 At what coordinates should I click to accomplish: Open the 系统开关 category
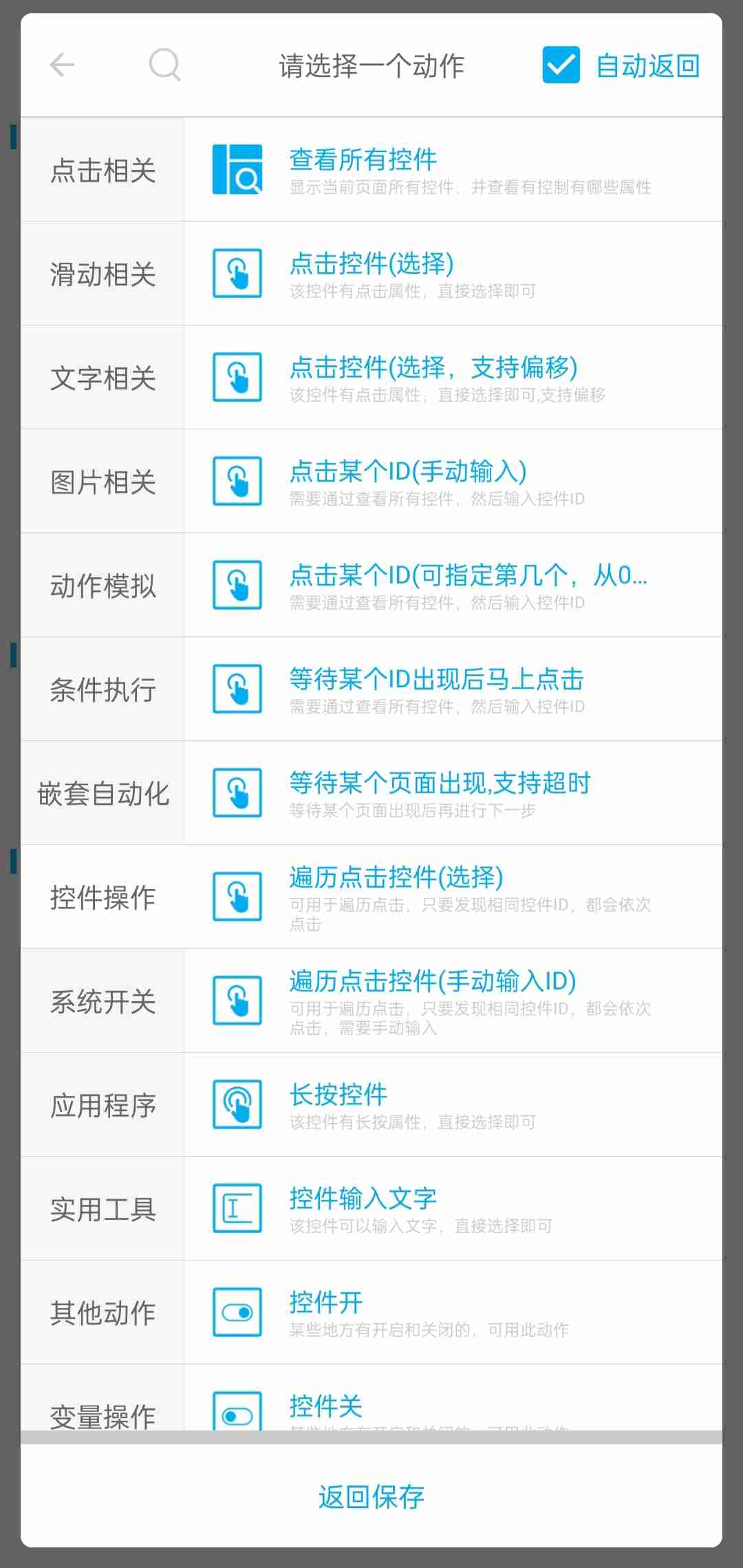coord(103,1001)
